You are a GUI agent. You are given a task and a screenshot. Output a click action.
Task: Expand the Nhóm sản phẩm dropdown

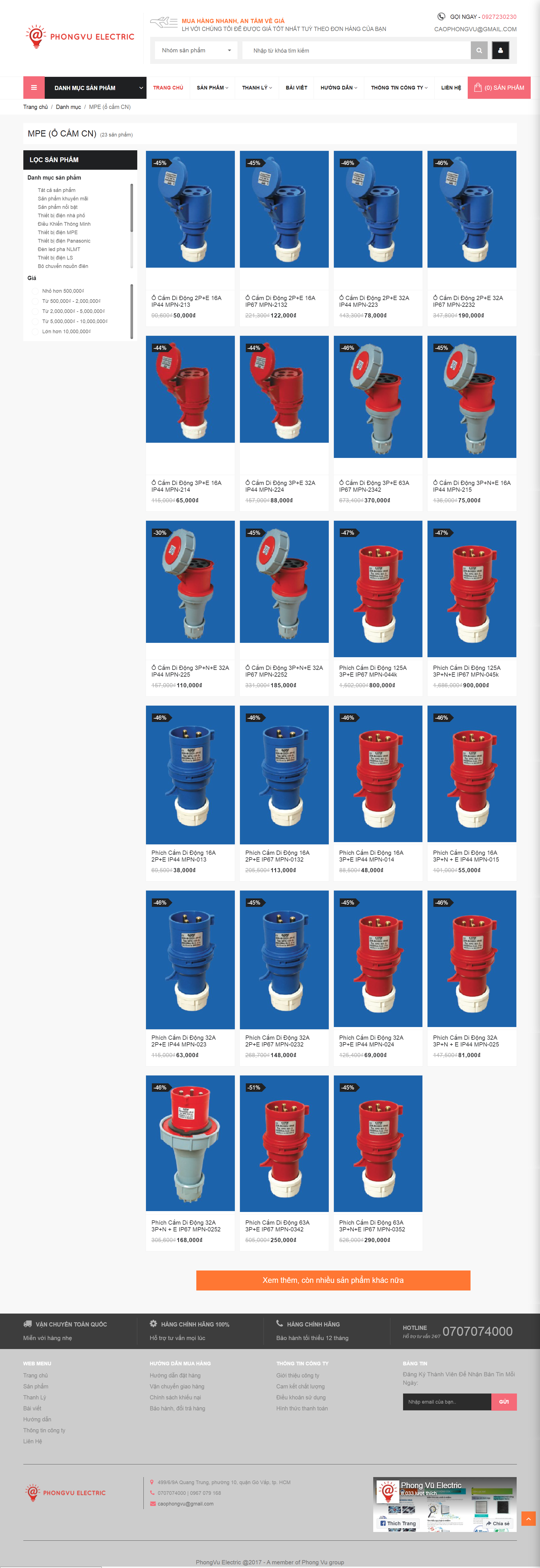pyautogui.click(x=196, y=51)
